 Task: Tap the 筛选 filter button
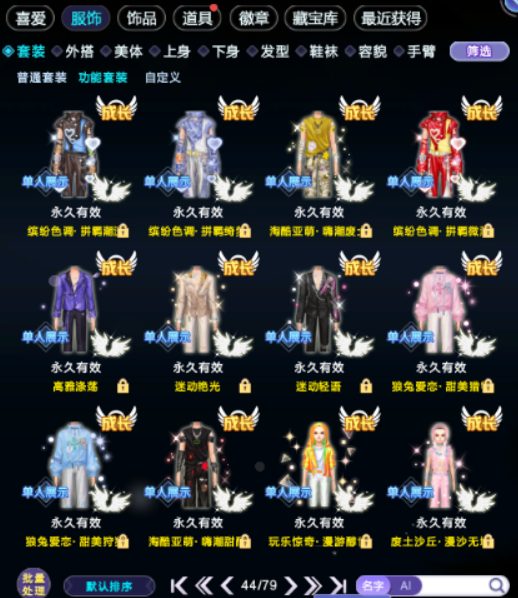[x=479, y=51]
